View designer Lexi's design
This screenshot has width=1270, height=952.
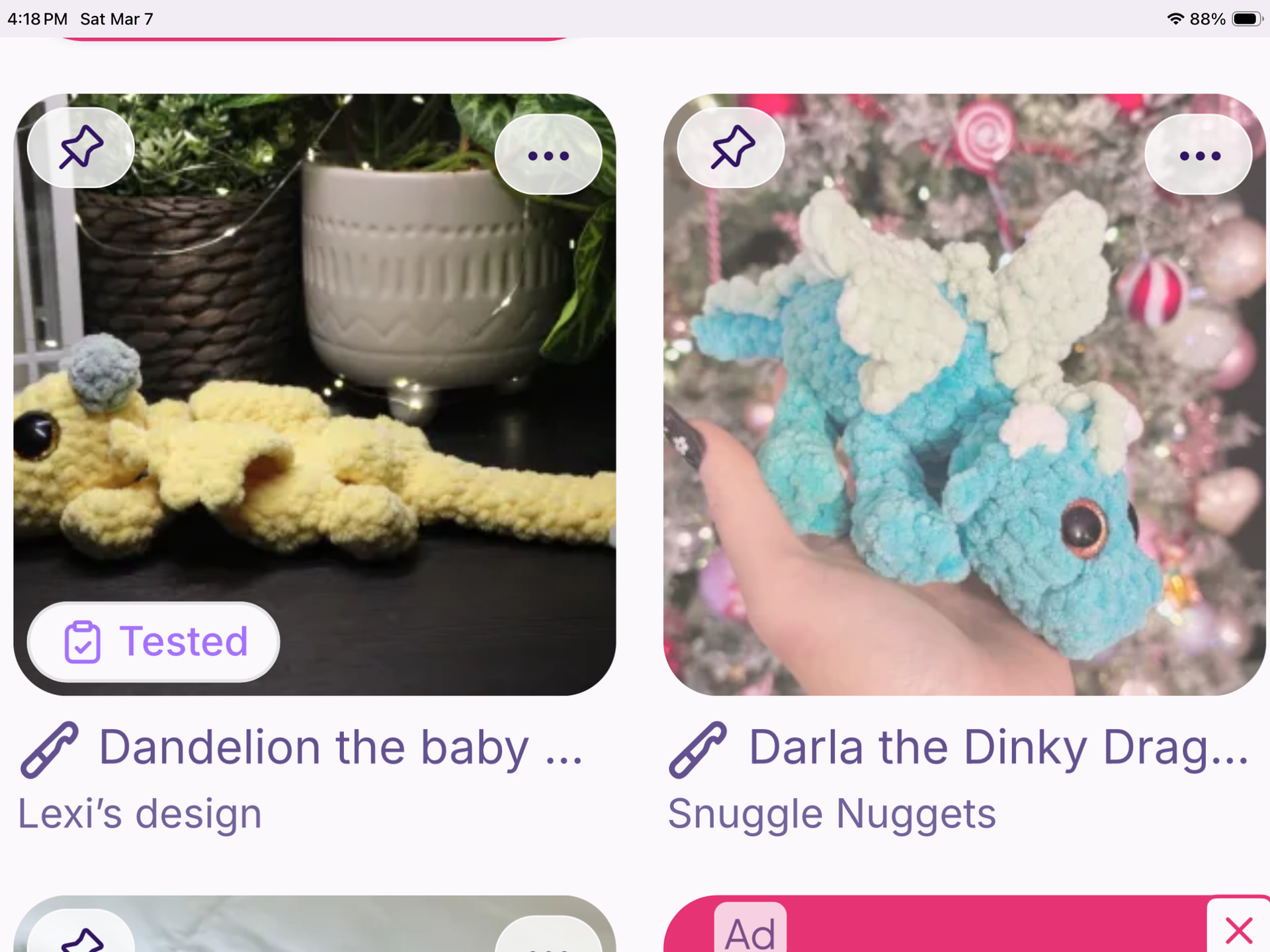pos(140,814)
